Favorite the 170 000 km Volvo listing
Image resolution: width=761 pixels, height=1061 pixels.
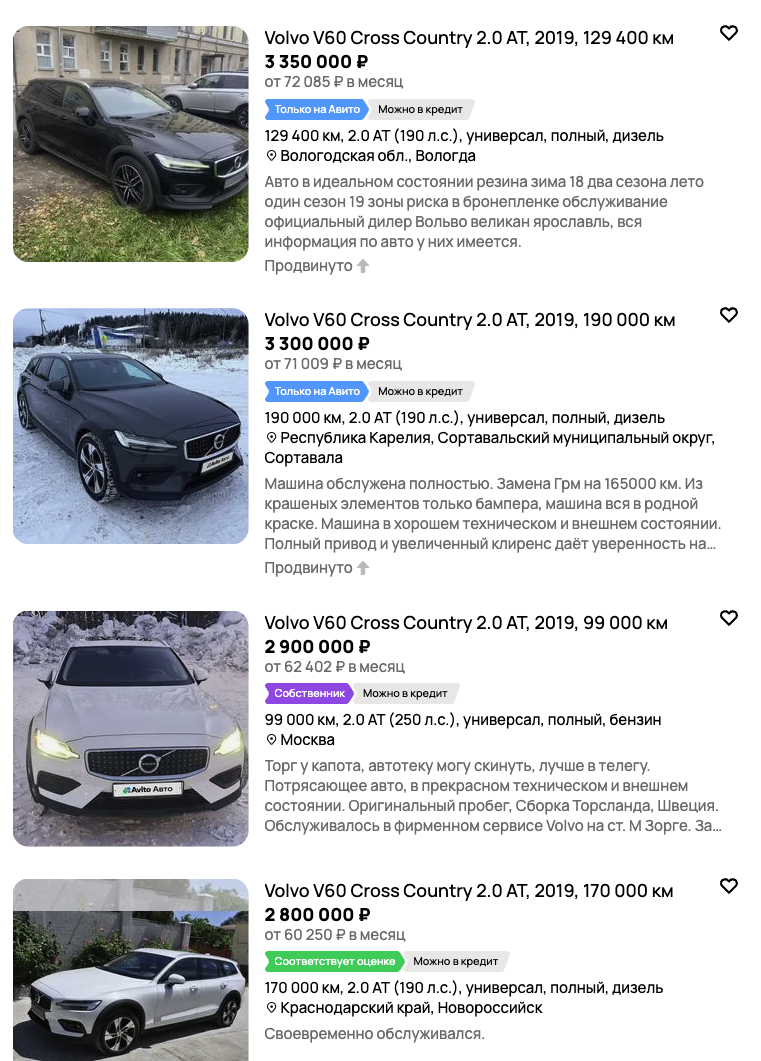729,886
